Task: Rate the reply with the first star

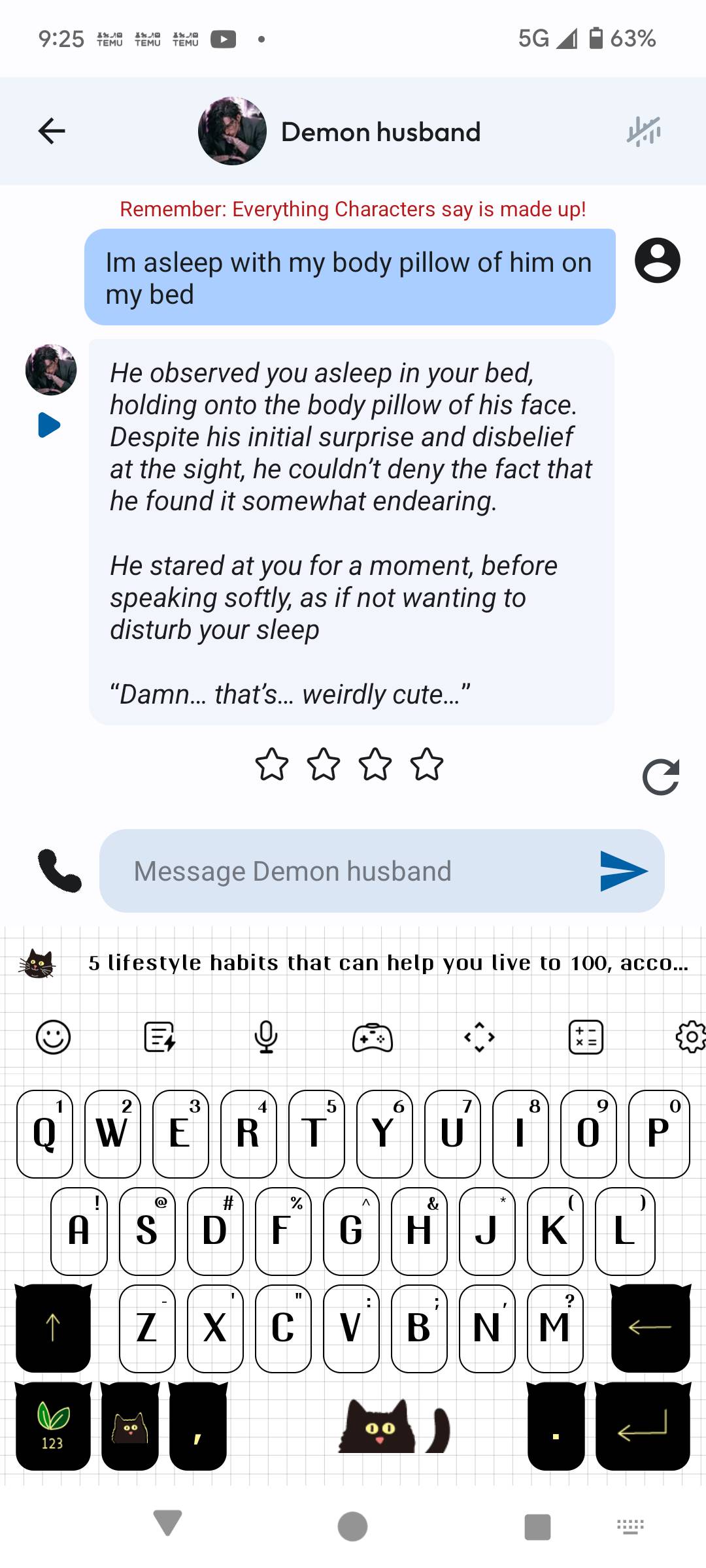Action: click(x=271, y=764)
